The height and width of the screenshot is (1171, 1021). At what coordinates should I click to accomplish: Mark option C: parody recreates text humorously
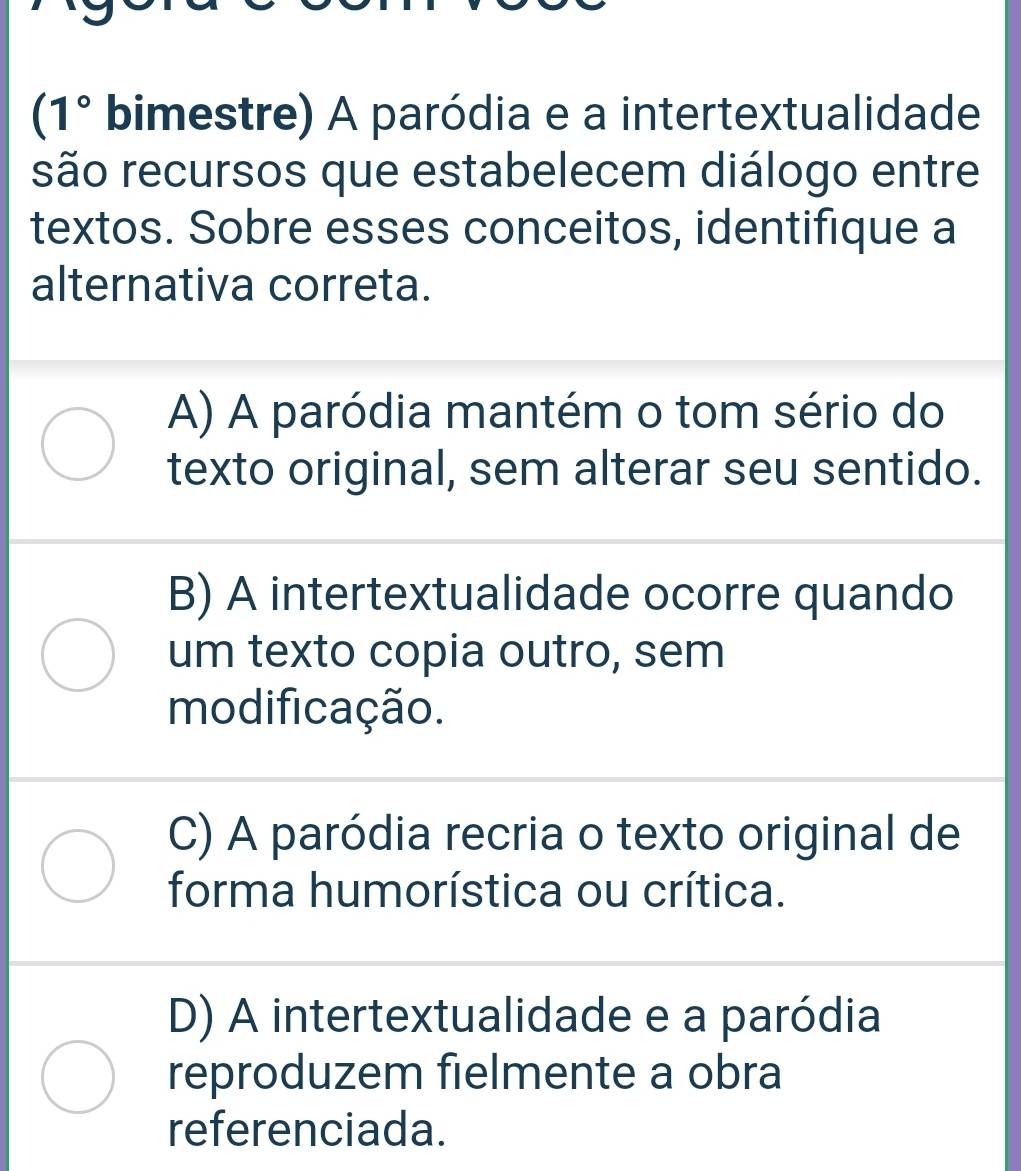(78, 866)
